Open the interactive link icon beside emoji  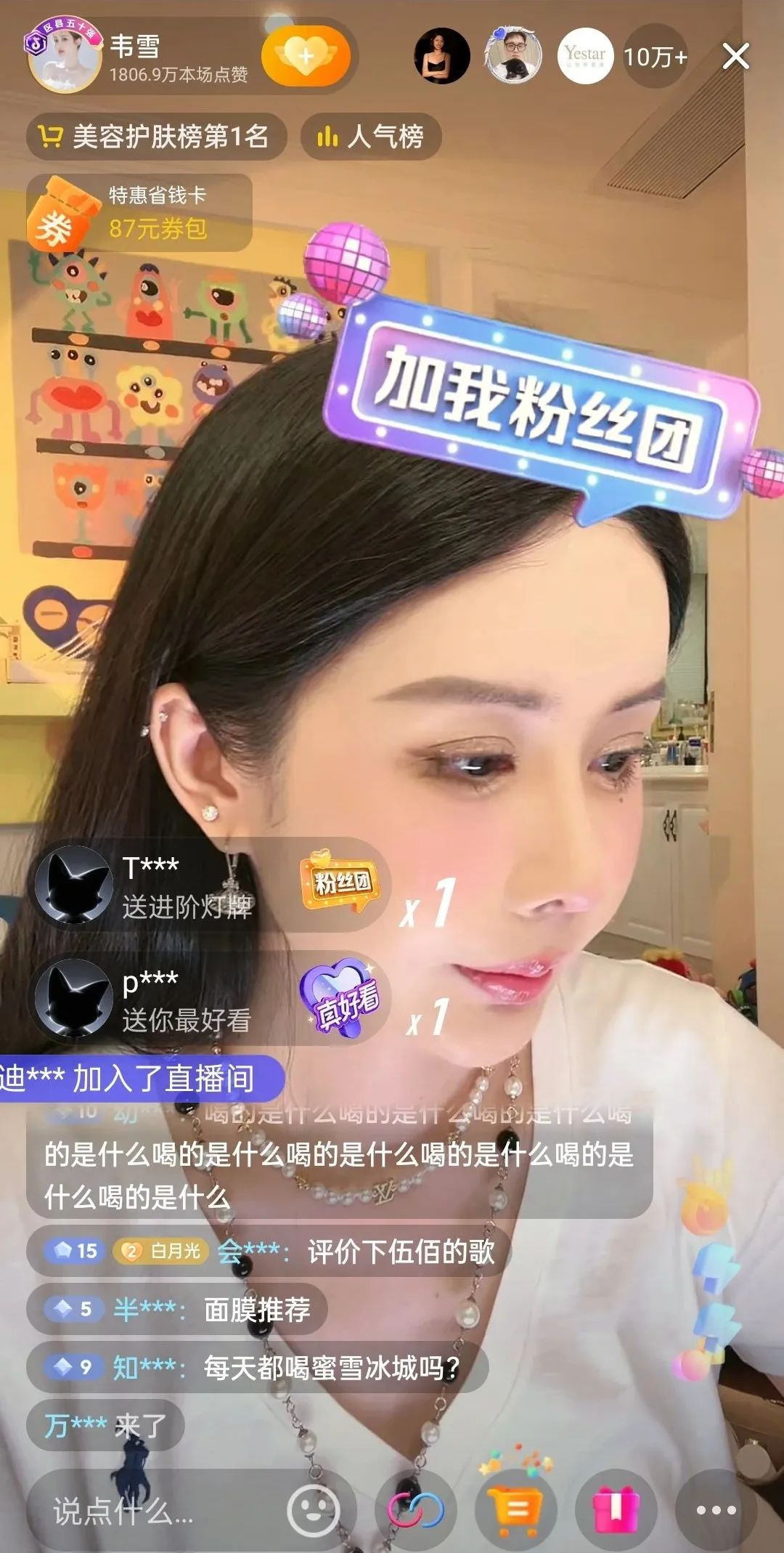point(415,1511)
